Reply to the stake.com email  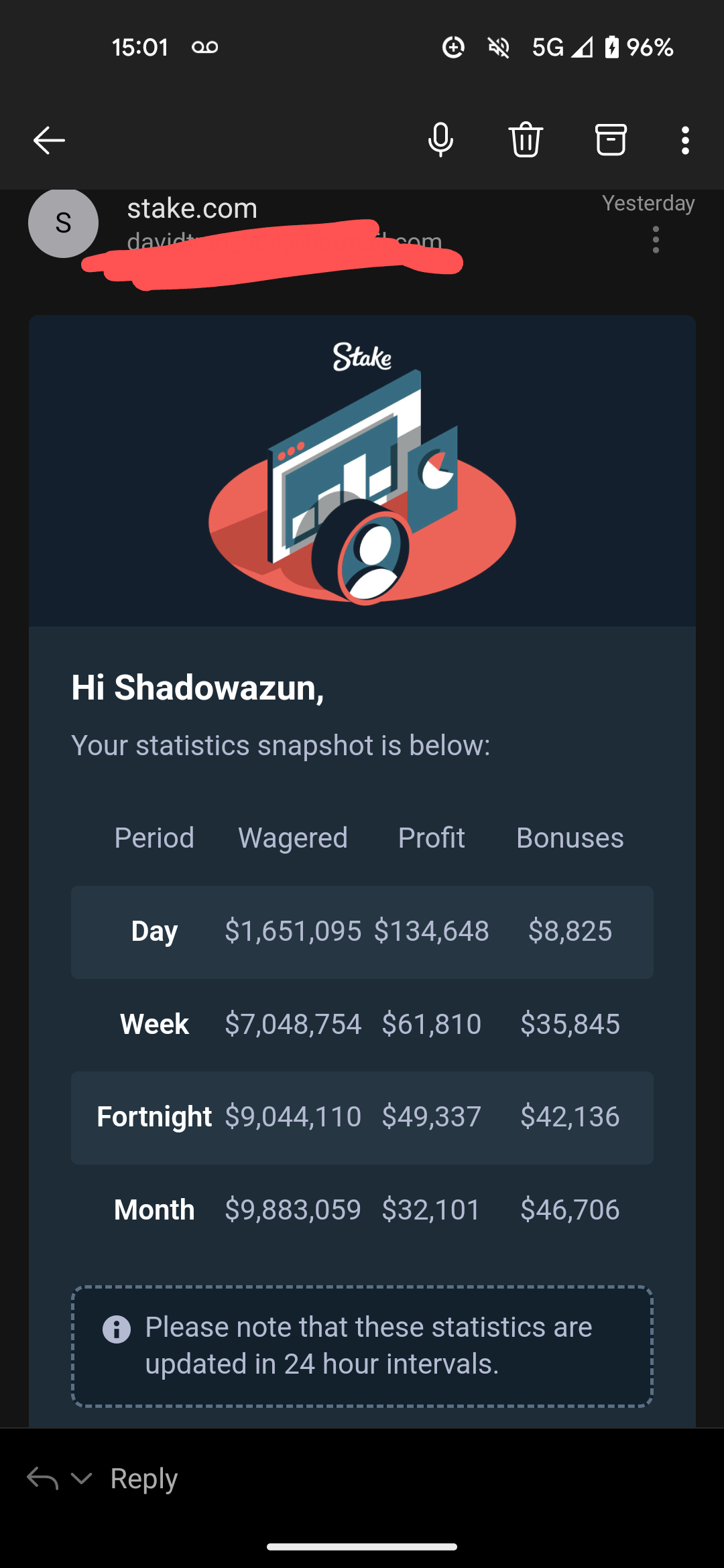143,1478
